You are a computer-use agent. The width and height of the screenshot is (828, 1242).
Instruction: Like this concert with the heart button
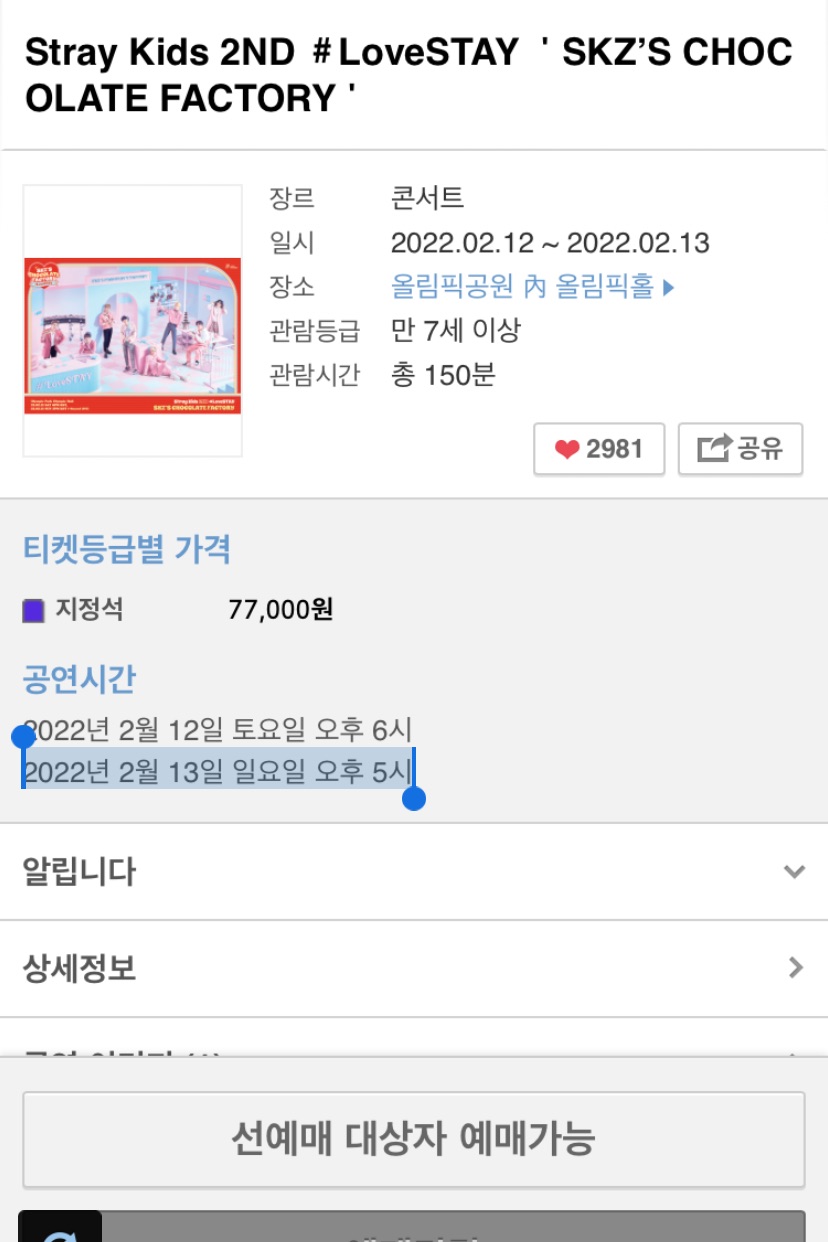click(599, 449)
